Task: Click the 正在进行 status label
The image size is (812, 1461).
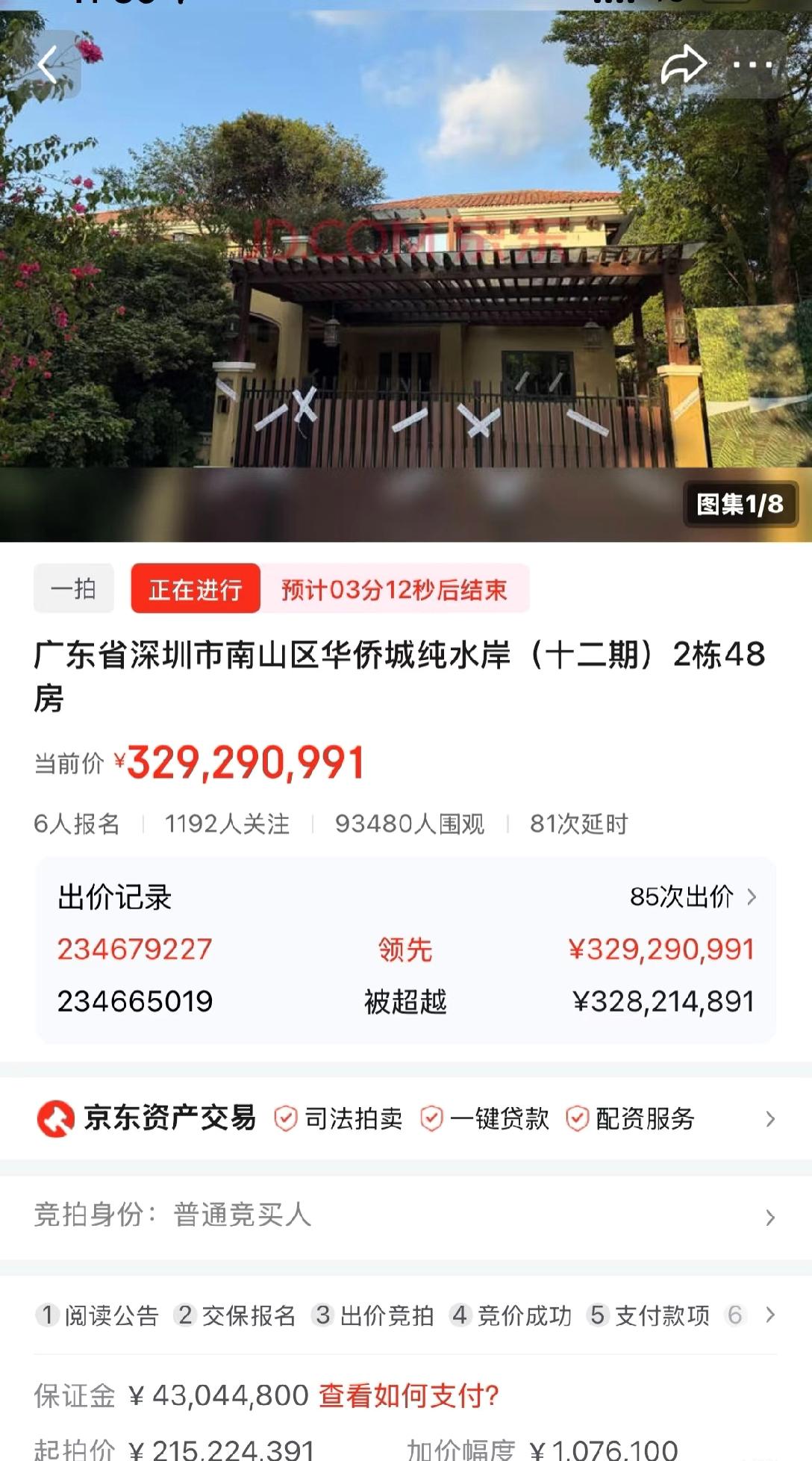Action: pos(194,589)
